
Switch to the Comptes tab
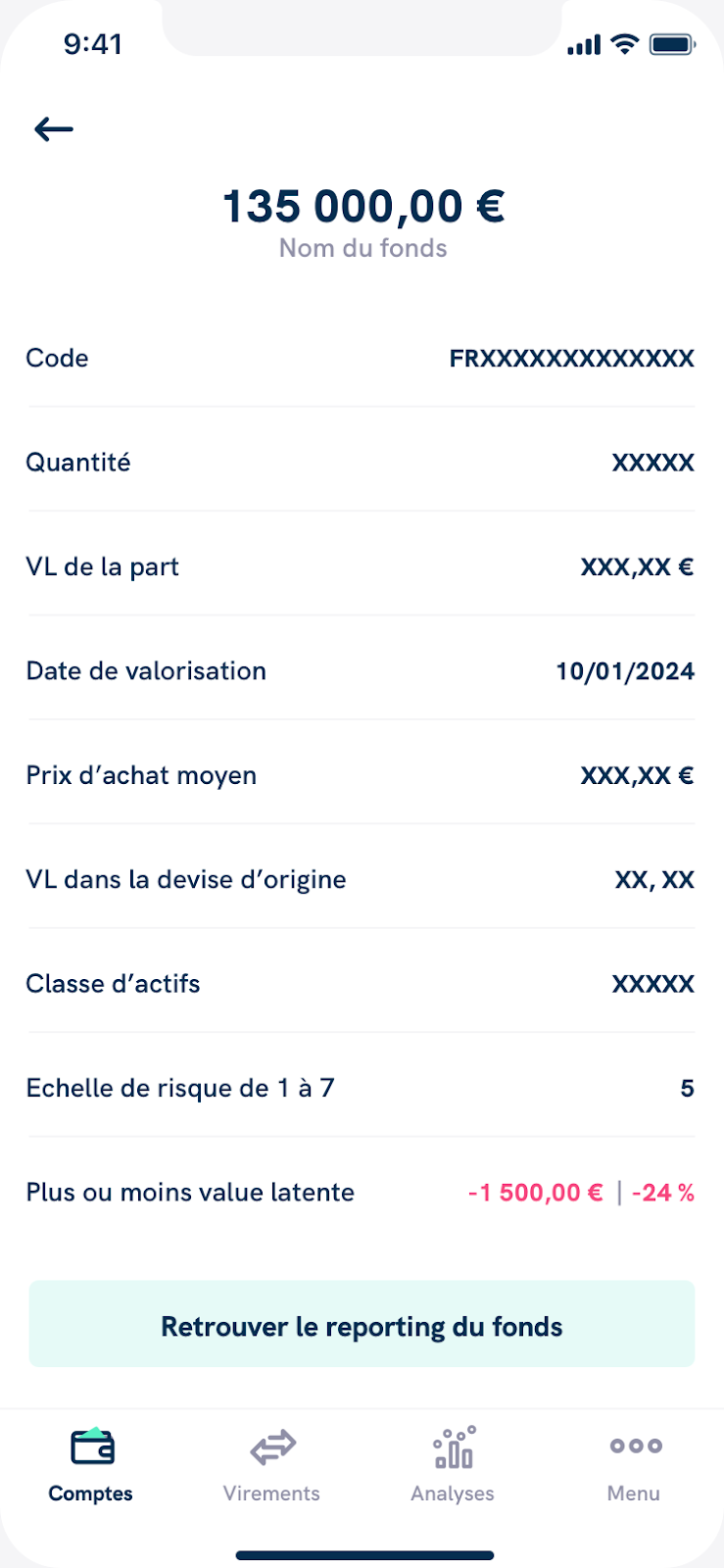point(91,1465)
